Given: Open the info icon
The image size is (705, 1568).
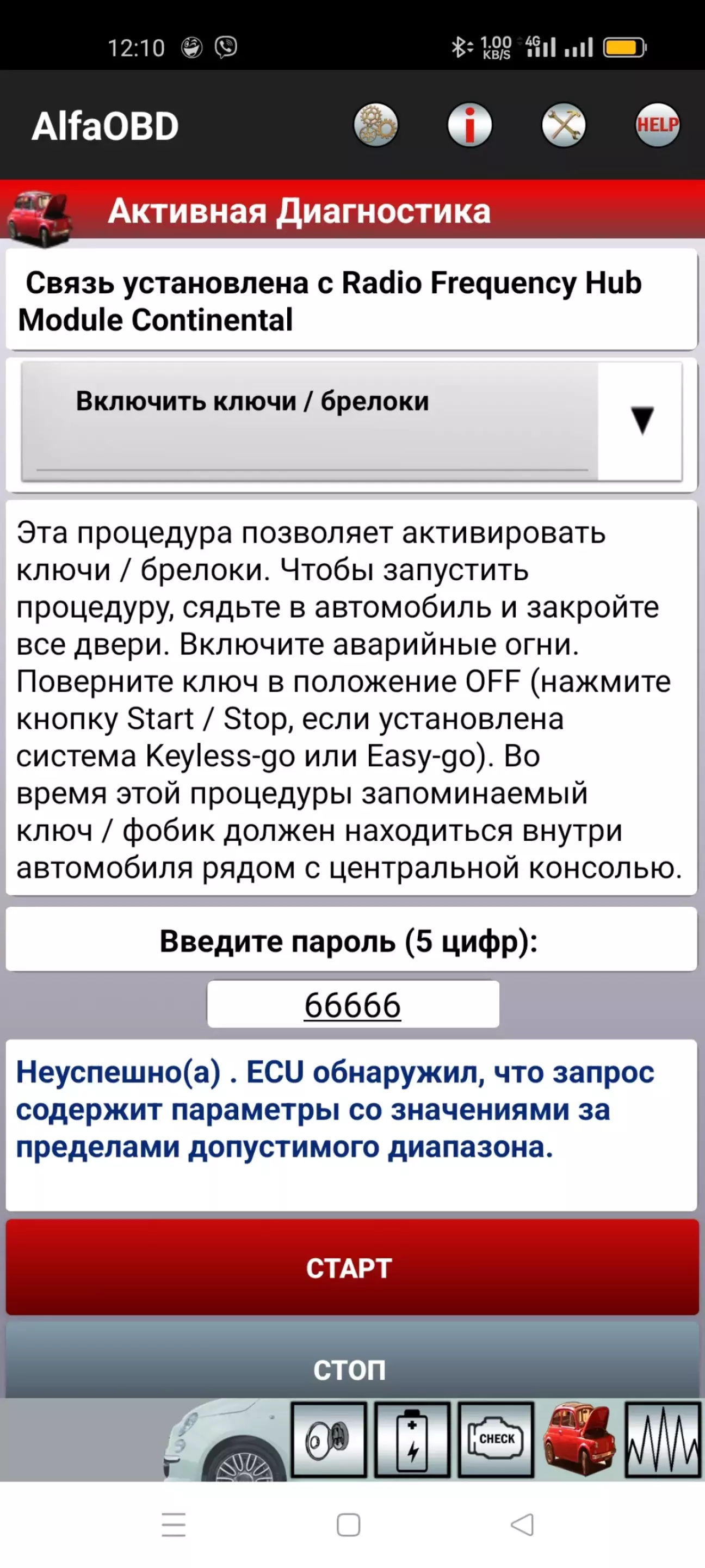Looking at the screenshot, I should click(x=469, y=125).
